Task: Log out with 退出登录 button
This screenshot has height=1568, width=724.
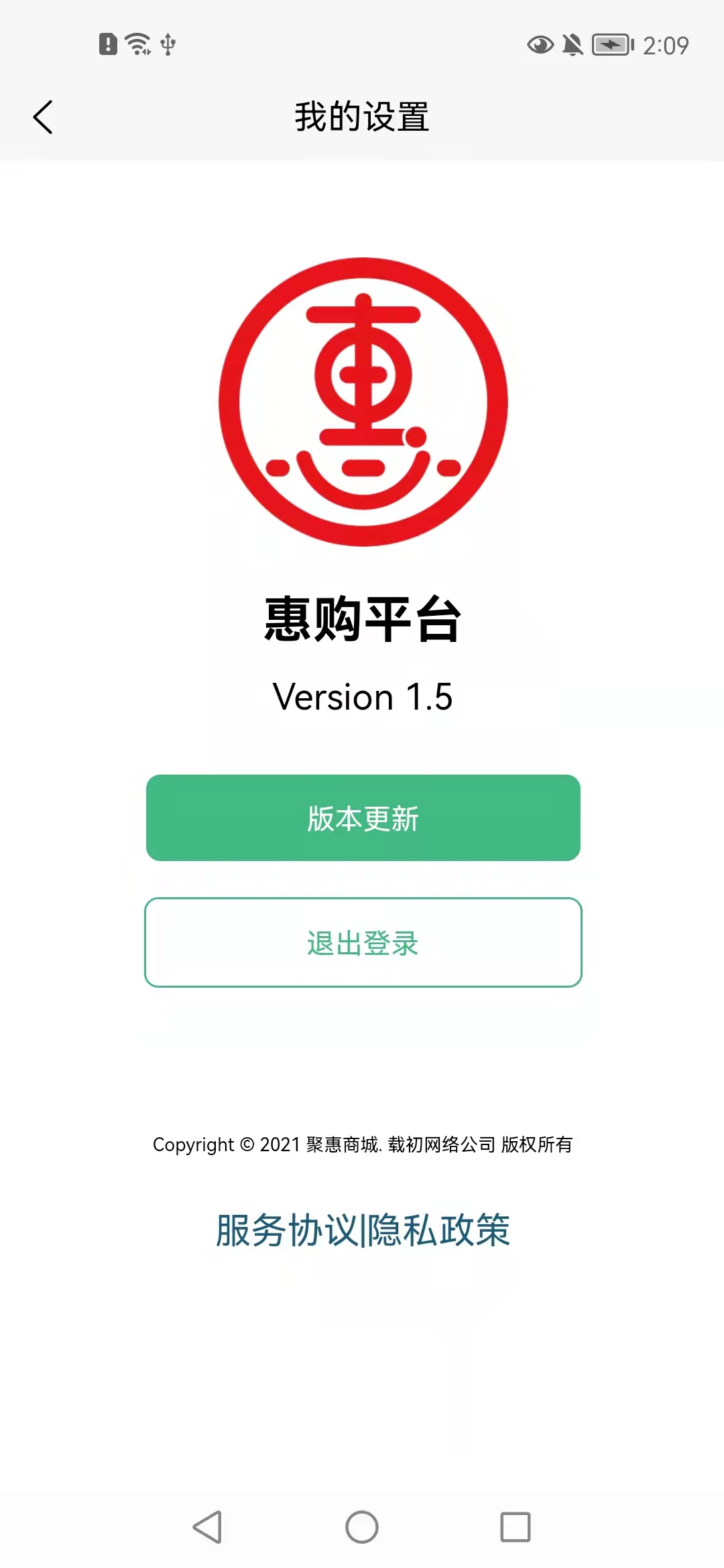Action: tap(363, 942)
